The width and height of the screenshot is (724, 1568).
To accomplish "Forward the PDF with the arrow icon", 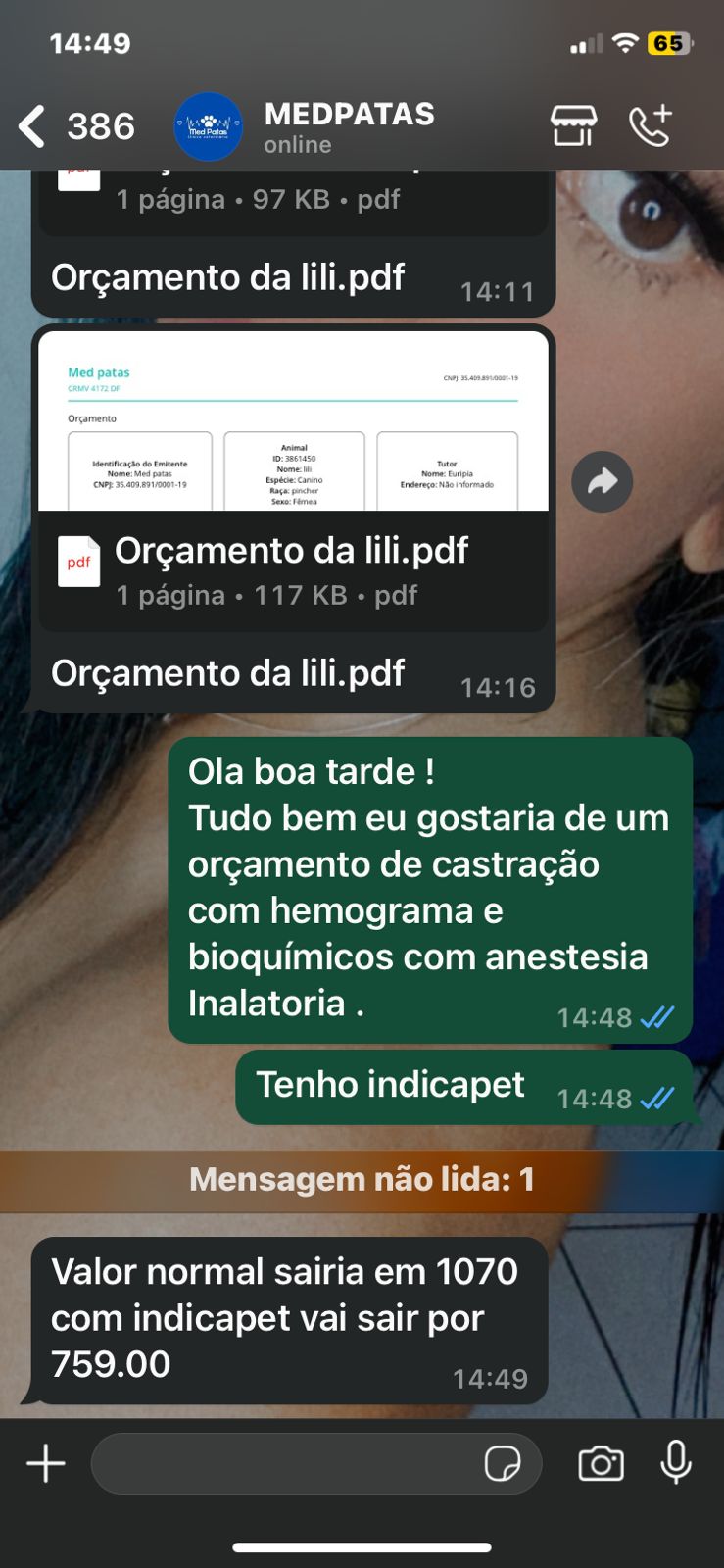I will pyautogui.click(x=602, y=481).
